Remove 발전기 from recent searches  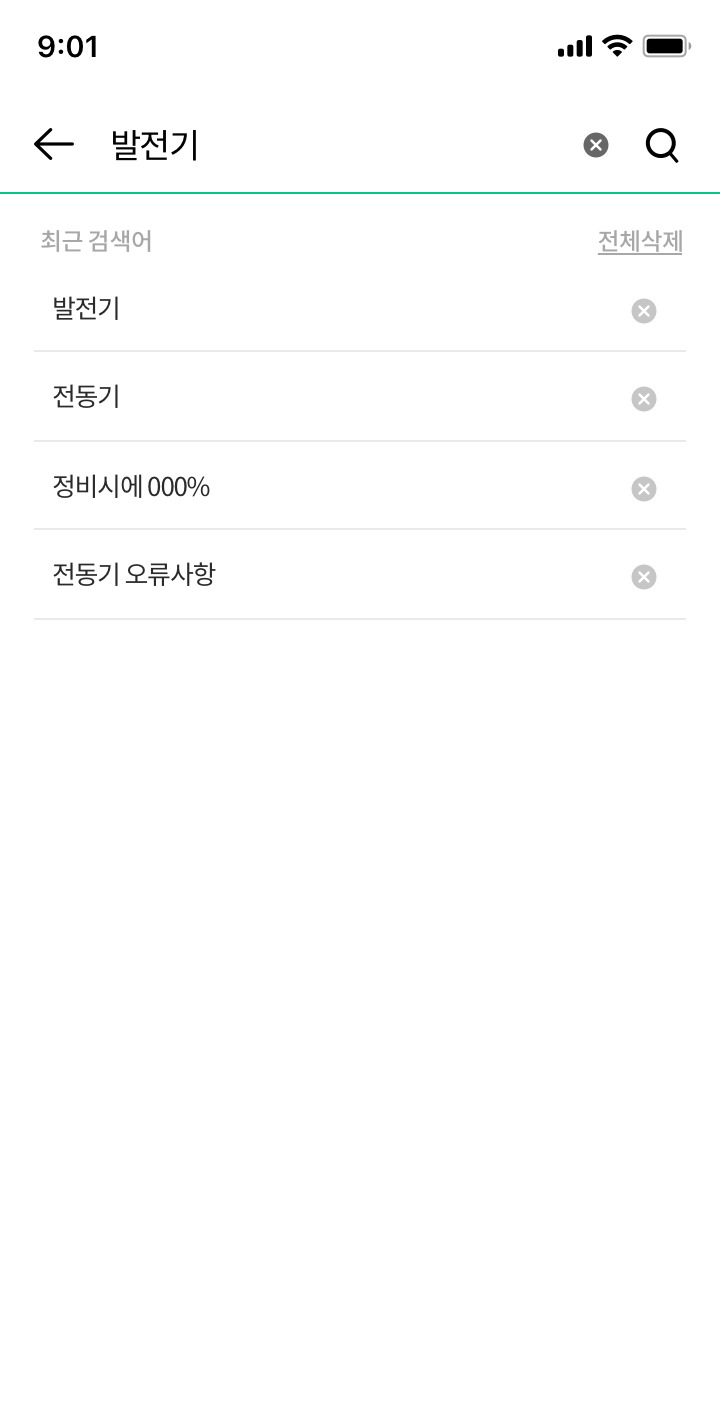[x=644, y=311]
